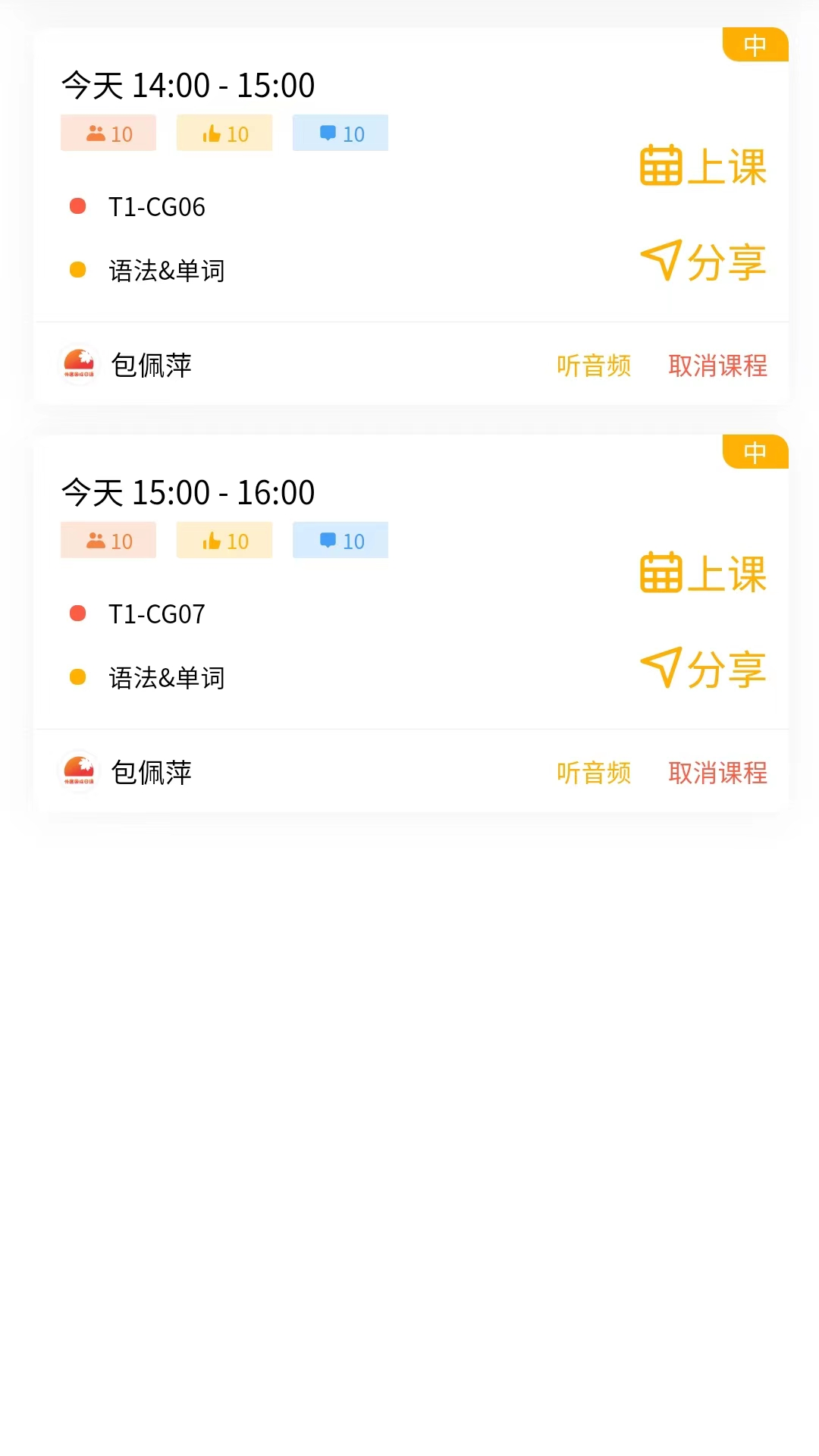Viewport: 819px width, 1456px height.
Task: Click the thumbs-up badge on the 15:00 class
Action: point(224,540)
